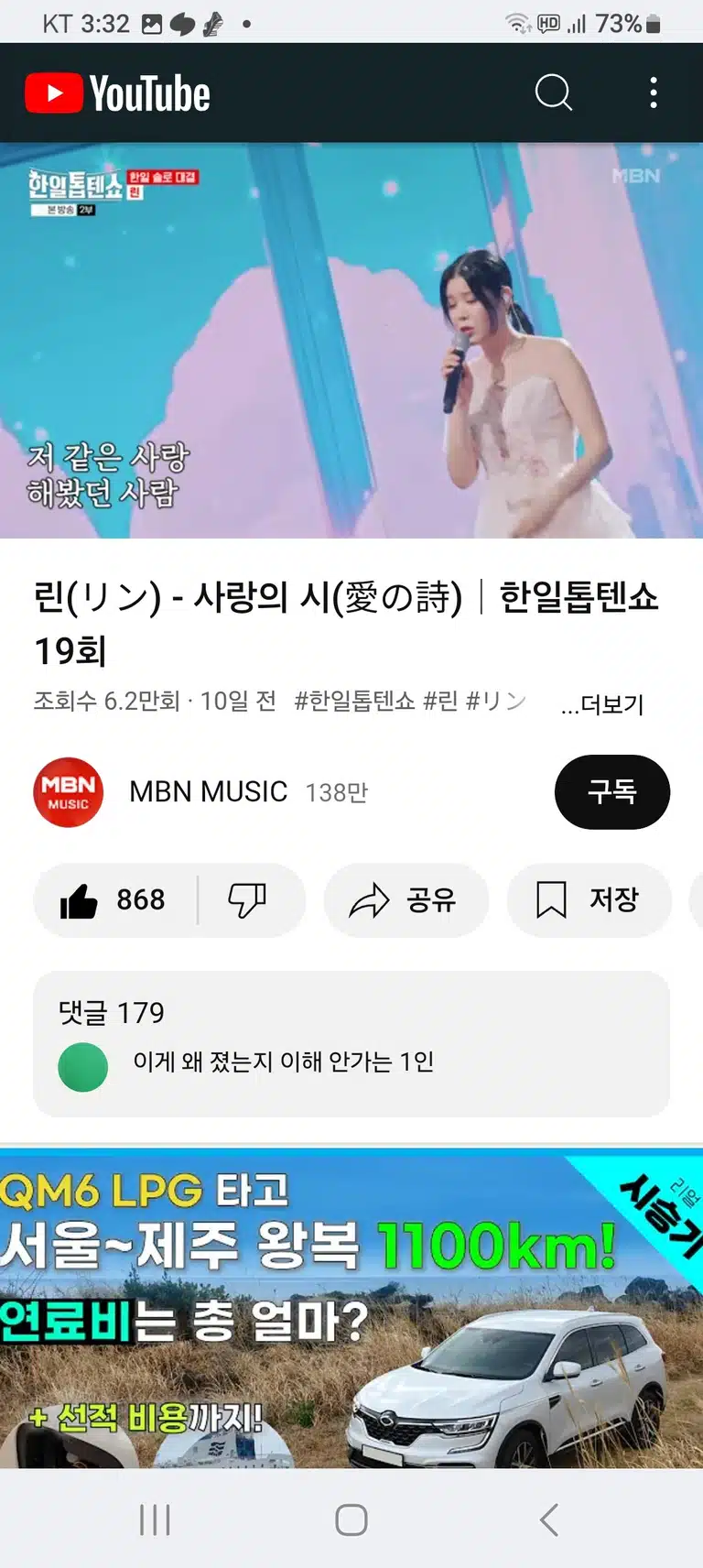This screenshot has height=1568, width=703.
Task: Like the video with 868 likes
Action: (x=114, y=899)
